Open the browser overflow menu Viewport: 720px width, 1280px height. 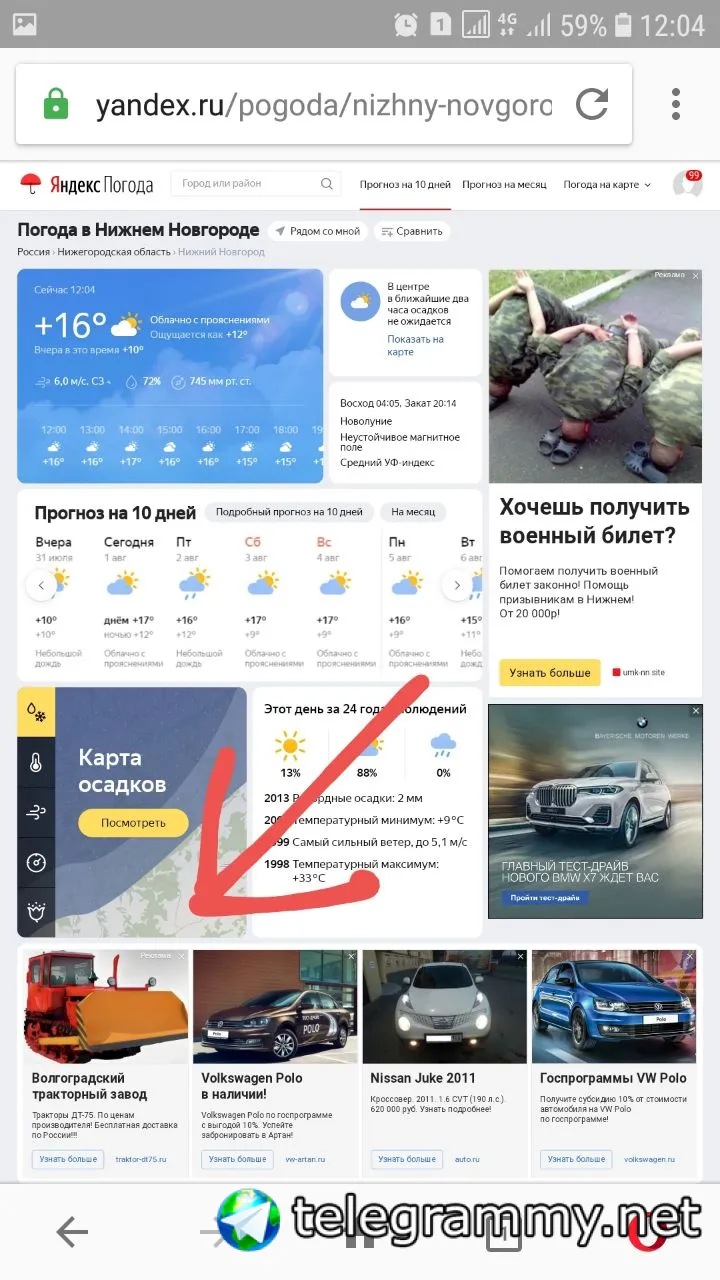tap(676, 104)
